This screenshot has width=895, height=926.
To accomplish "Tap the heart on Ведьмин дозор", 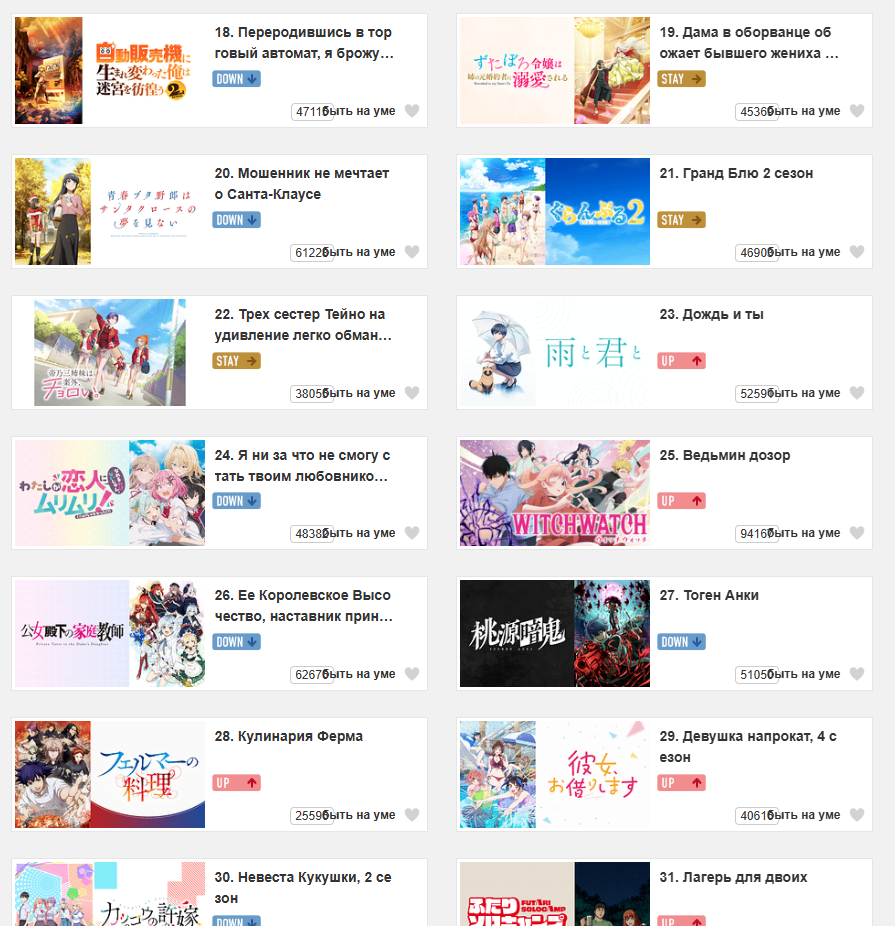I will coord(856,533).
